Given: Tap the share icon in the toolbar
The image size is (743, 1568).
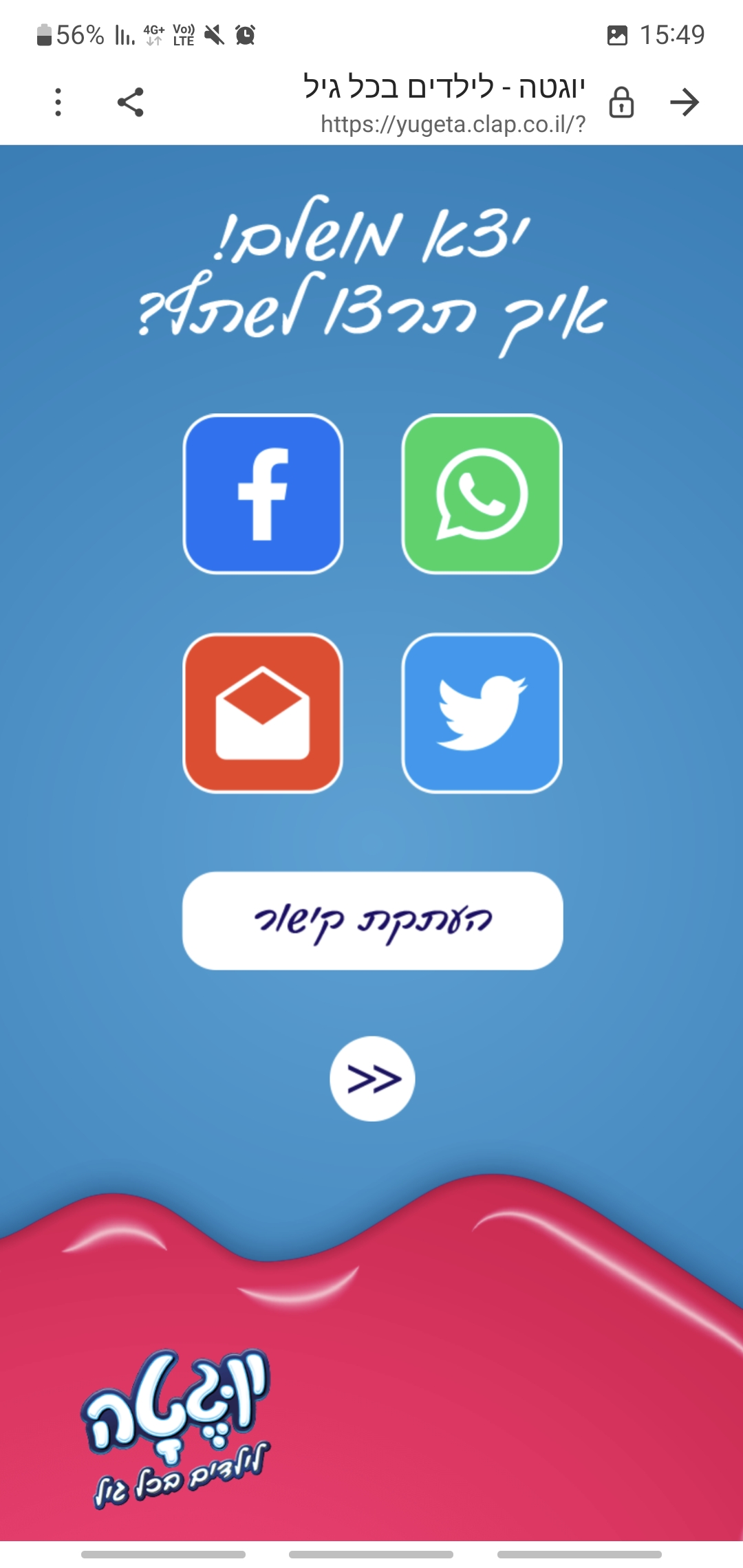Looking at the screenshot, I should (130, 102).
